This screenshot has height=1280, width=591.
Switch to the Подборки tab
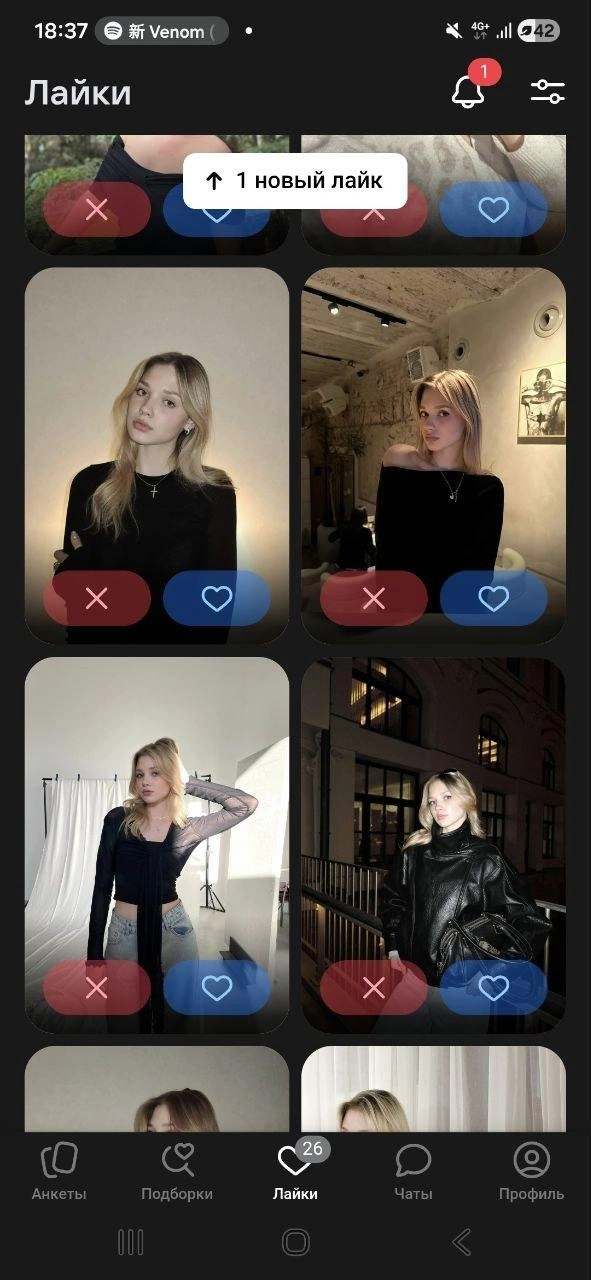point(177,1172)
